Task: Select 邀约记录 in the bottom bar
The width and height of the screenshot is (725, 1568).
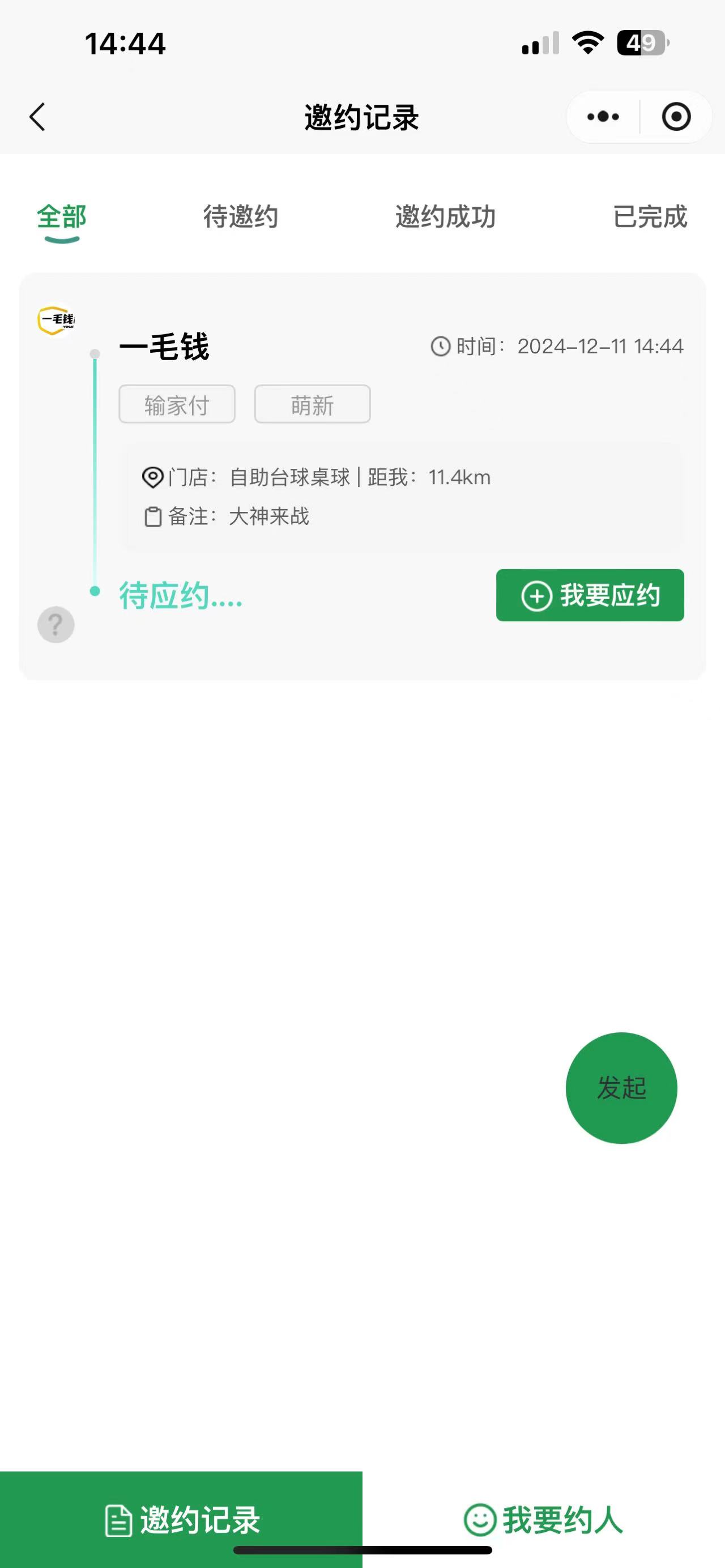Action: click(x=181, y=1519)
